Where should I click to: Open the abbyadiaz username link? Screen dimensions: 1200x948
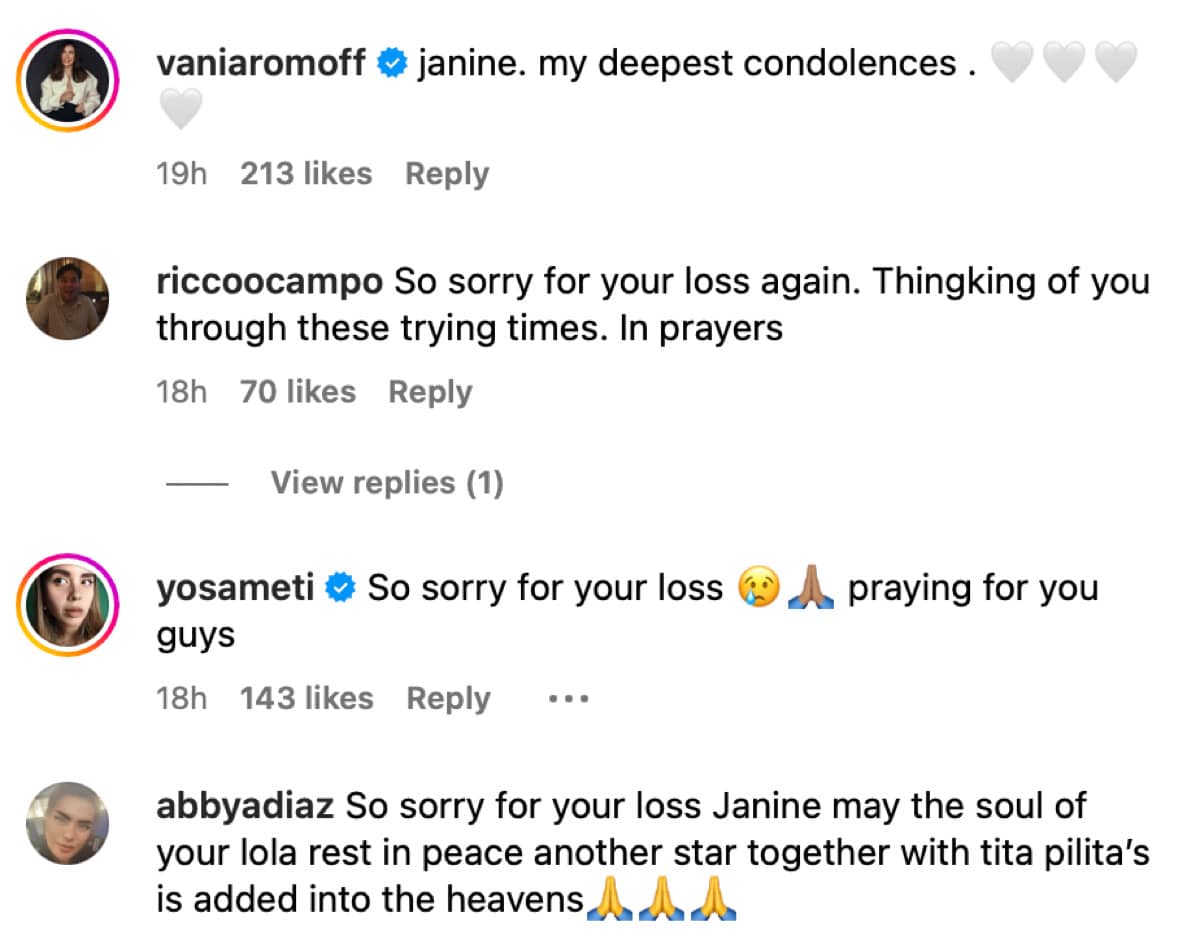[x=245, y=806]
